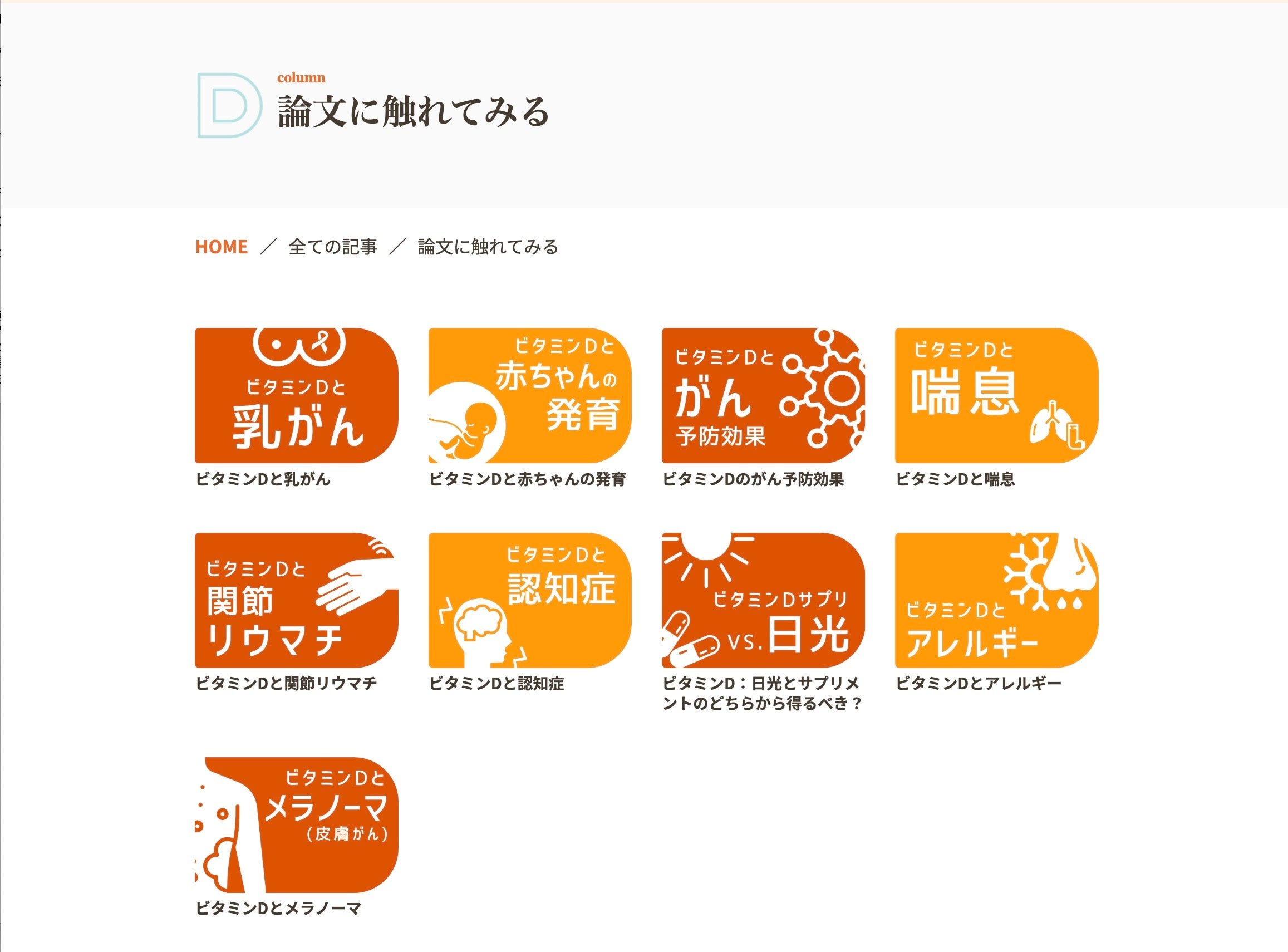Open the ビタミンDと赤ちゃんの発育 card
This screenshot has width=1288, height=952.
[x=530, y=408]
